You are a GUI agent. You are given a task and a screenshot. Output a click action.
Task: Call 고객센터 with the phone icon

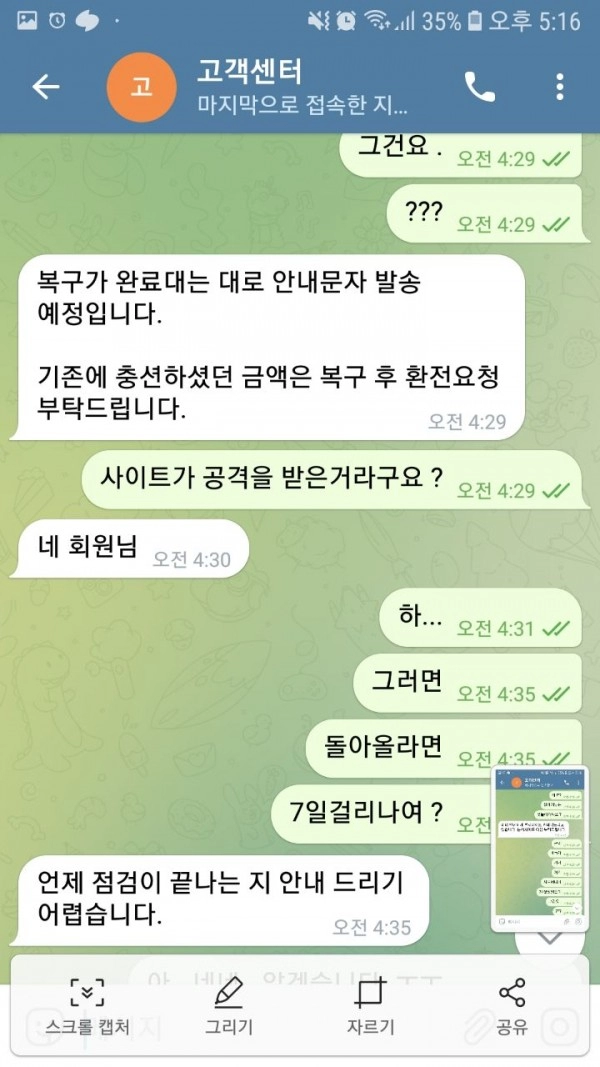479,87
